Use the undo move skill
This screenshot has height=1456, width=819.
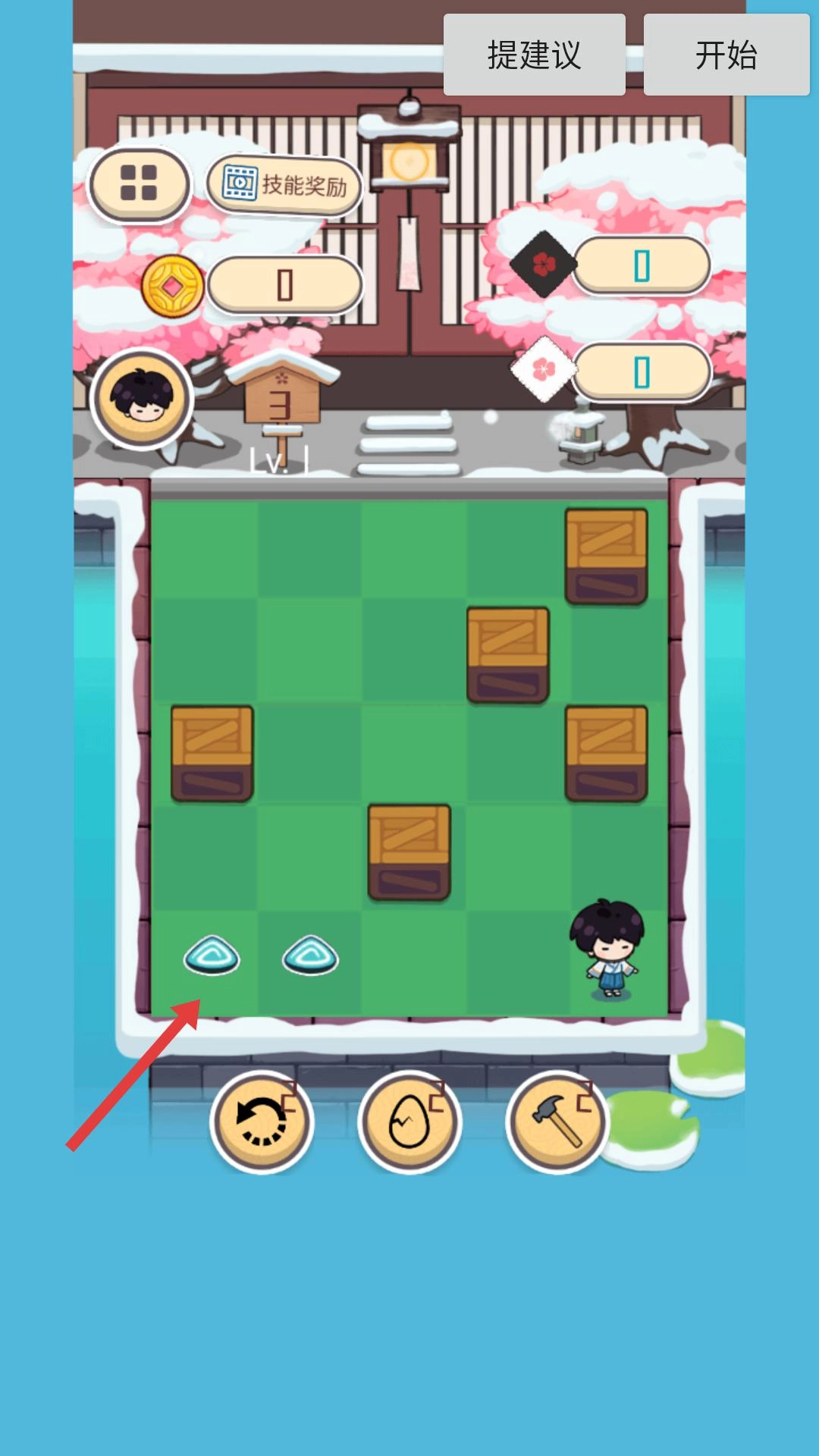(x=261, y=1122)
